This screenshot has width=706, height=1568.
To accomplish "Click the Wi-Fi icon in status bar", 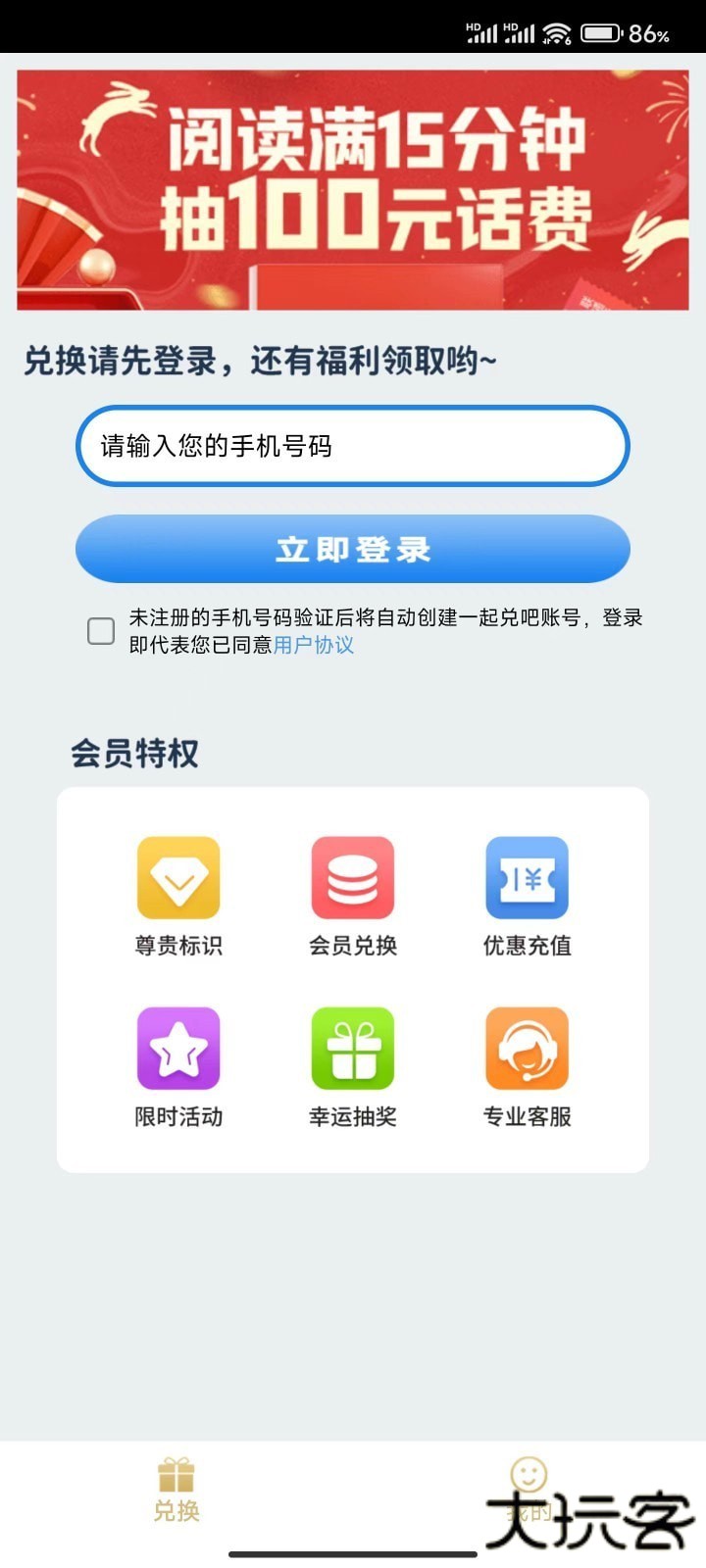I will click(555, 31).
